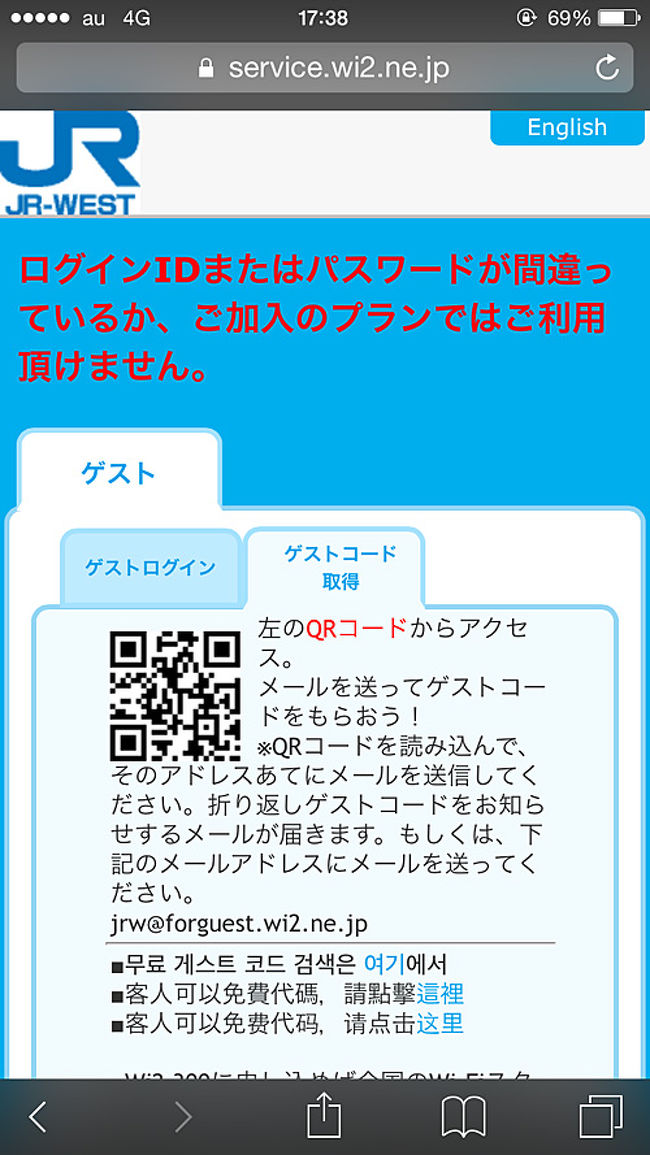
Task: Switch to the ゲストログイン tab
Action: click(x=150, y=568)
